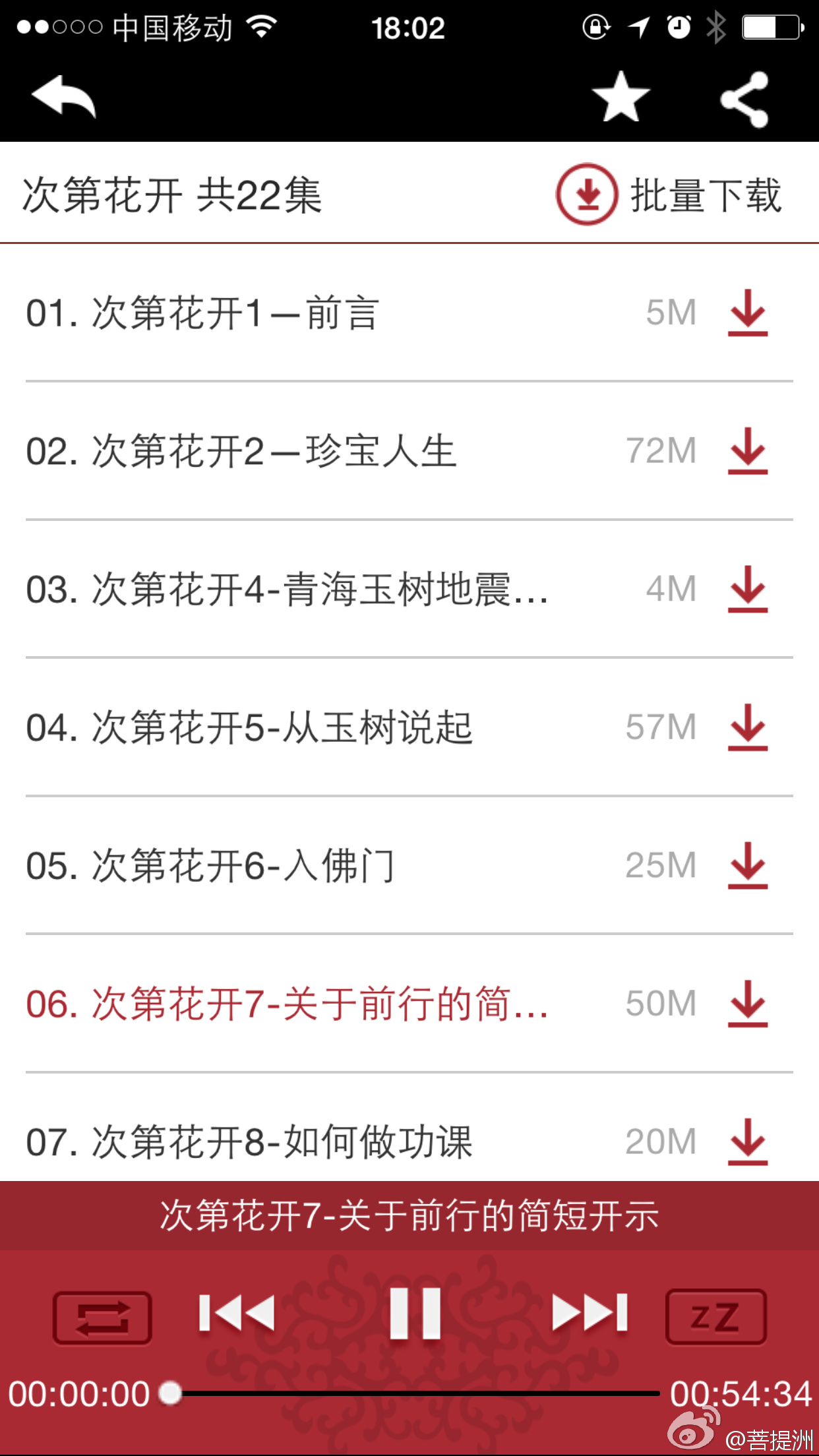Viewport: 819px width, 1456px height.
Task: Download the 72M 珍宝人生 episode
Action: (x=748, y=451)
